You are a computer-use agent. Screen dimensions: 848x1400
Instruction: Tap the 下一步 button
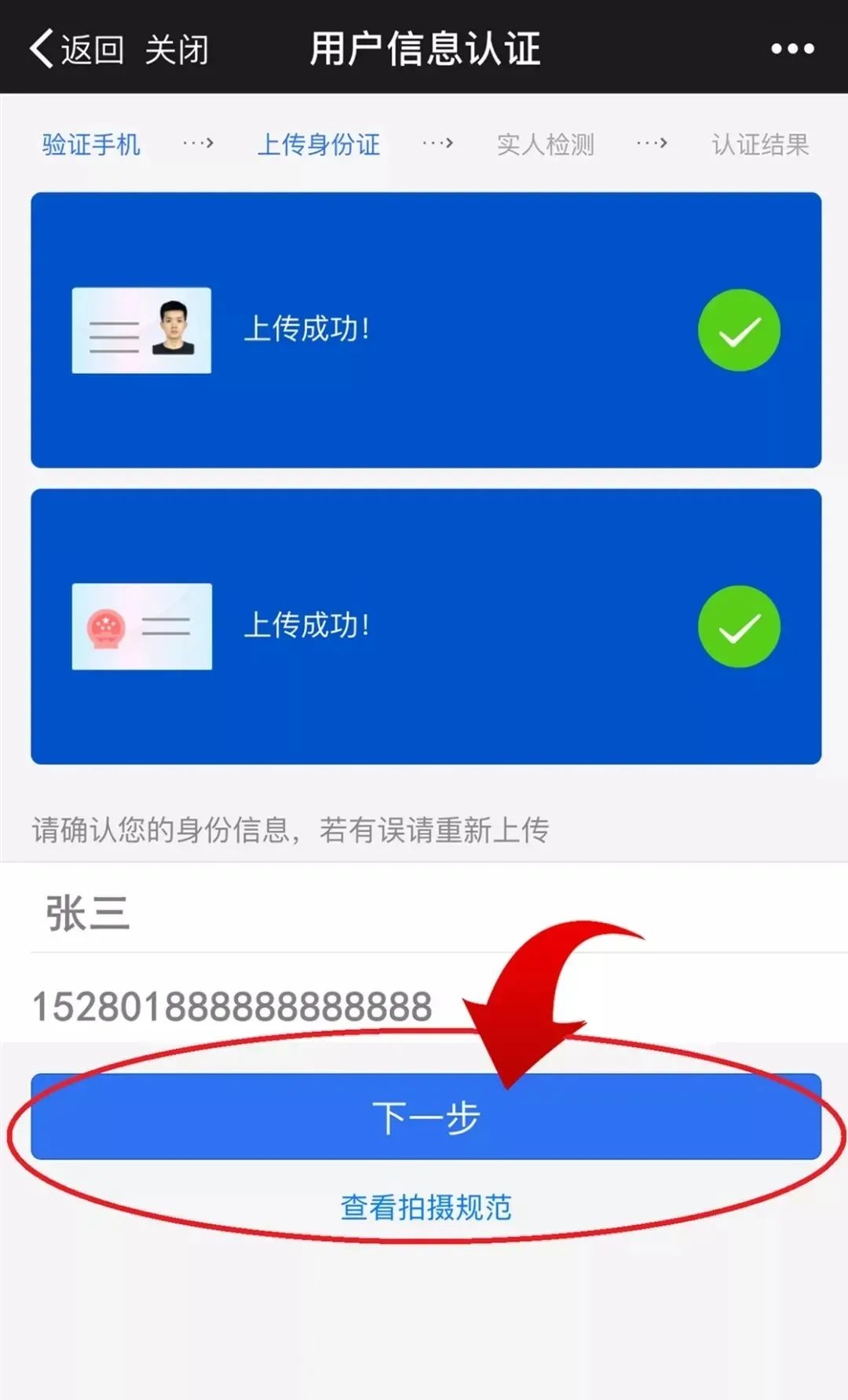click(x=426, y=1117)
